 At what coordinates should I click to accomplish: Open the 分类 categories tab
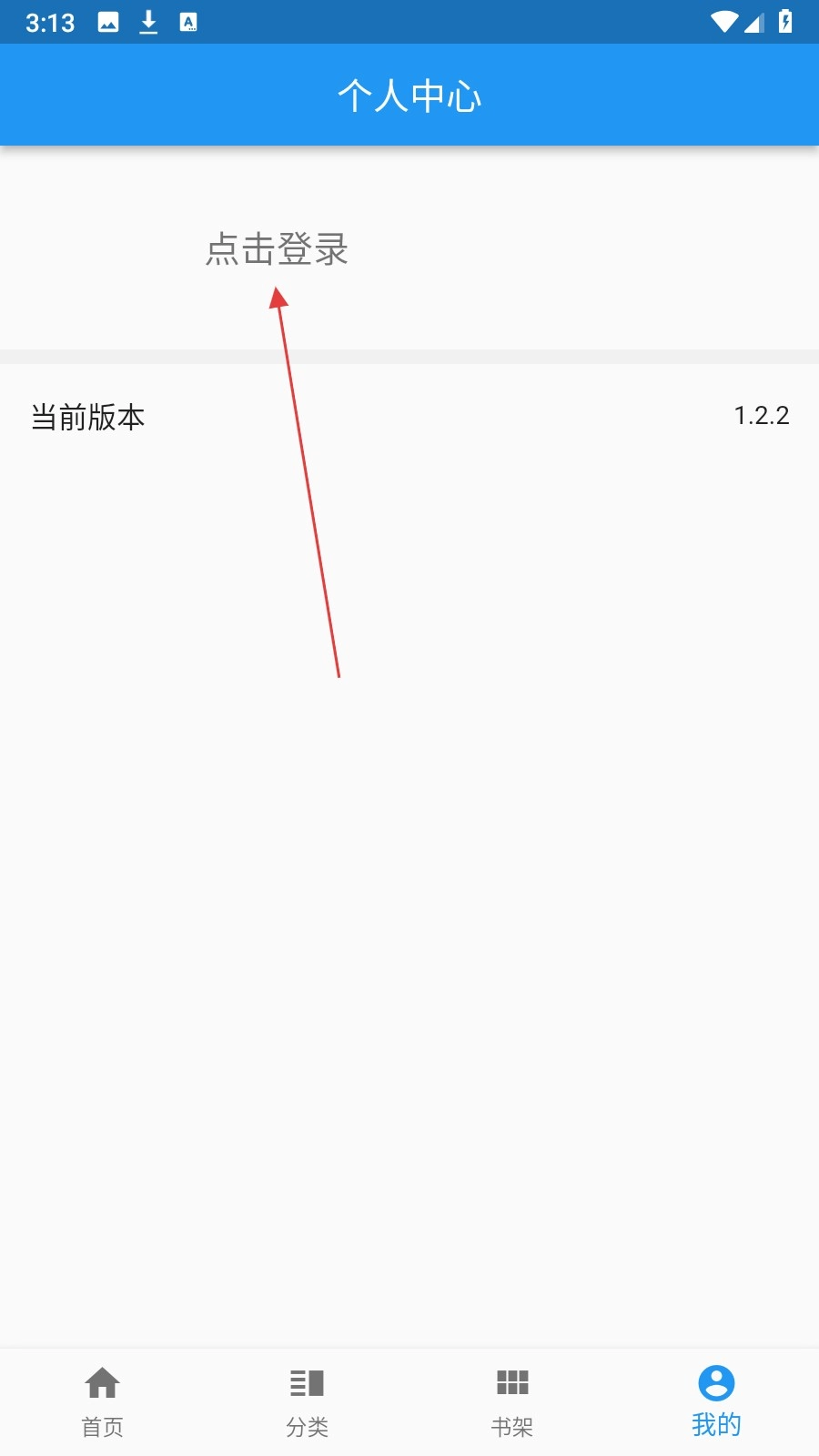307,1401
